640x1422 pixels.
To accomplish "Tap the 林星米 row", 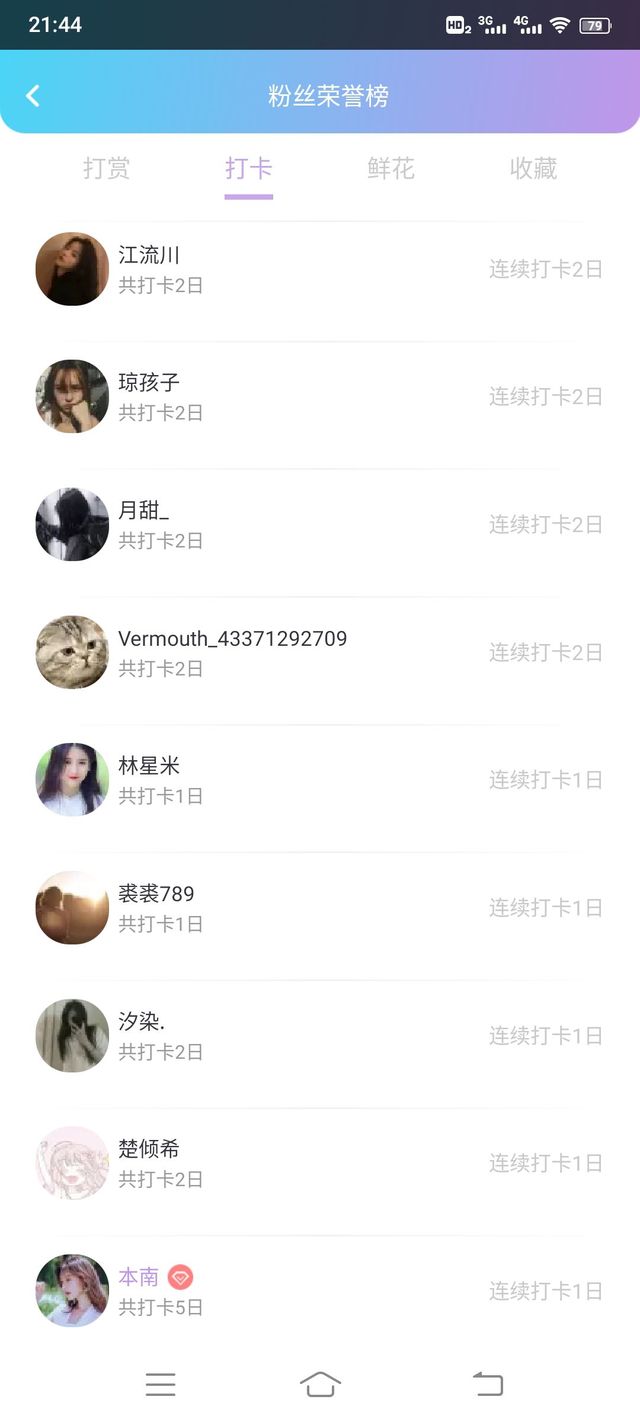I will pos(320,780).
